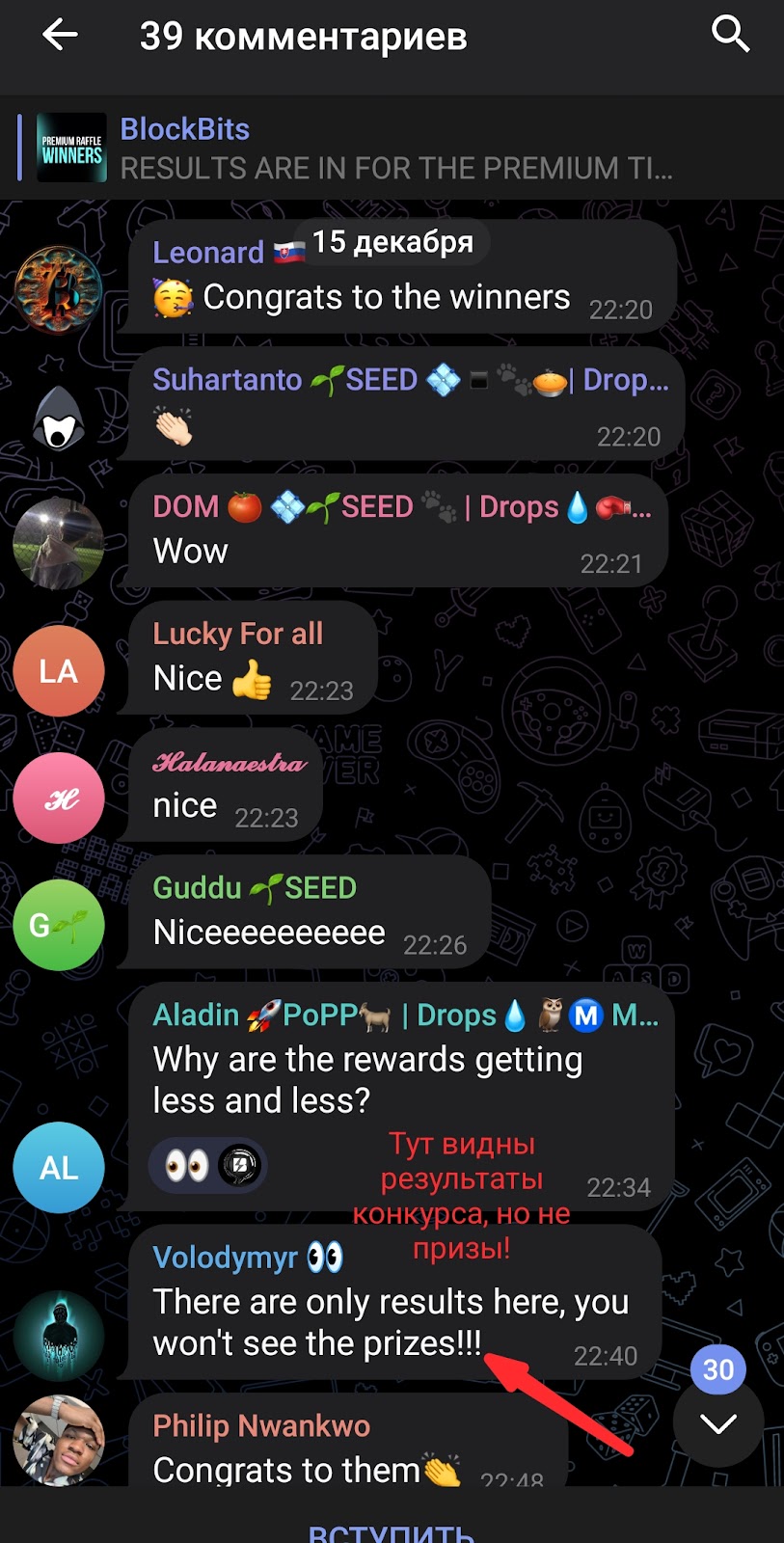Tap the eyes reaction on Aladin's message

187,1166
